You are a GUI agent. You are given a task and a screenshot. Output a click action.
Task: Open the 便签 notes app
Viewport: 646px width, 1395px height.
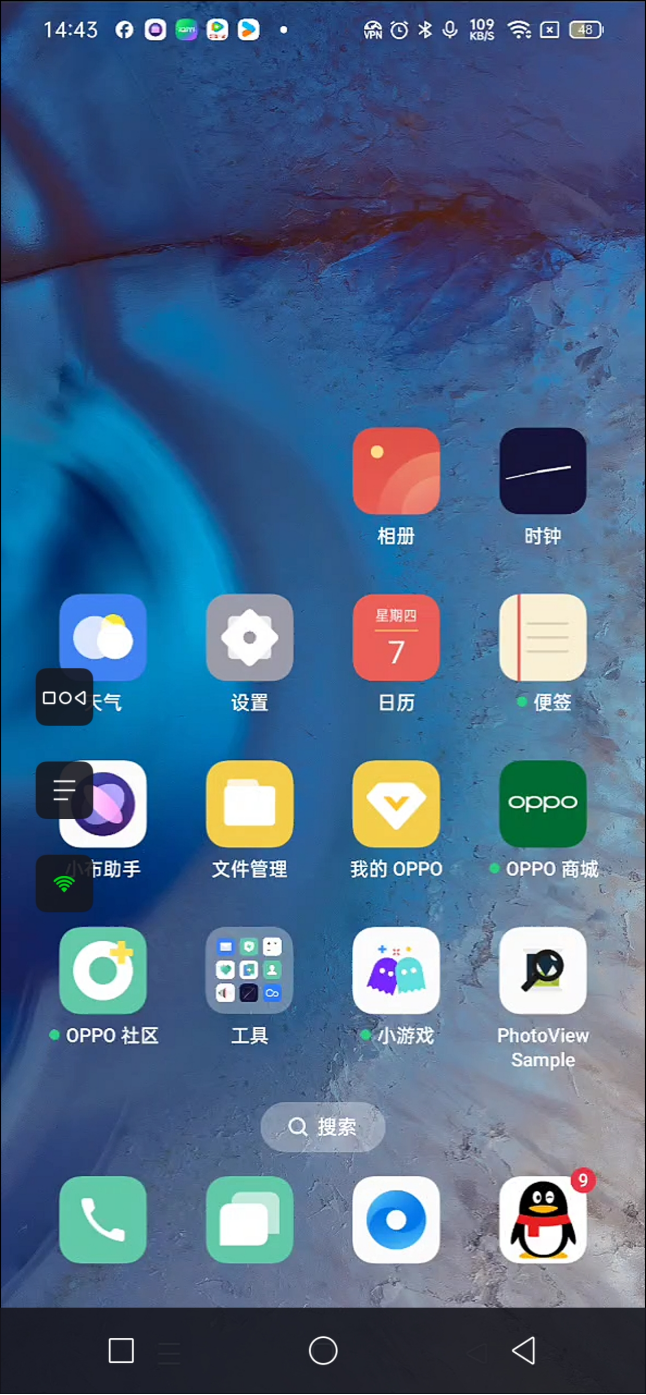click(x=543, y=638)
